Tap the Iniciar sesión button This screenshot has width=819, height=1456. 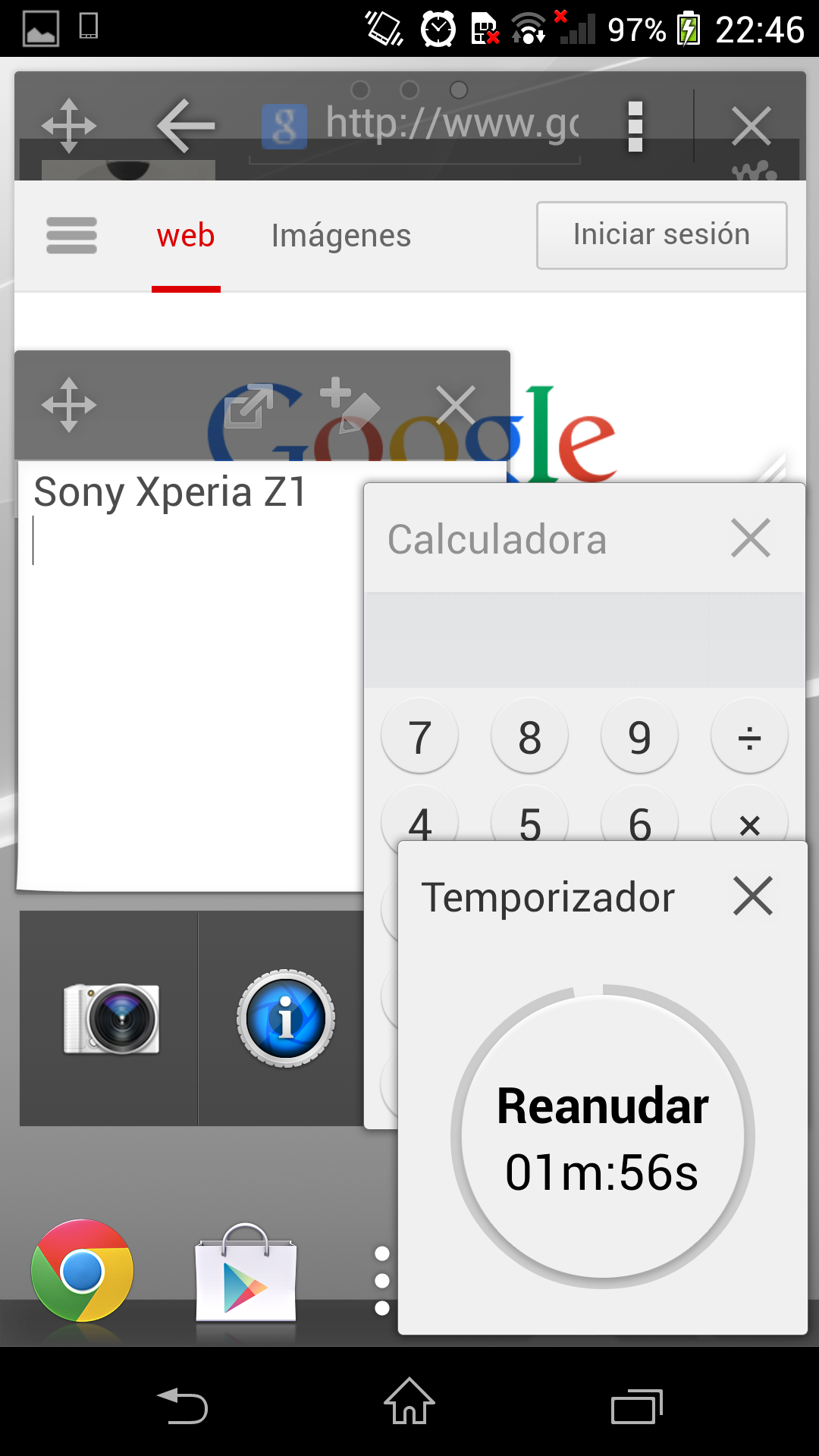pos(661,235)
